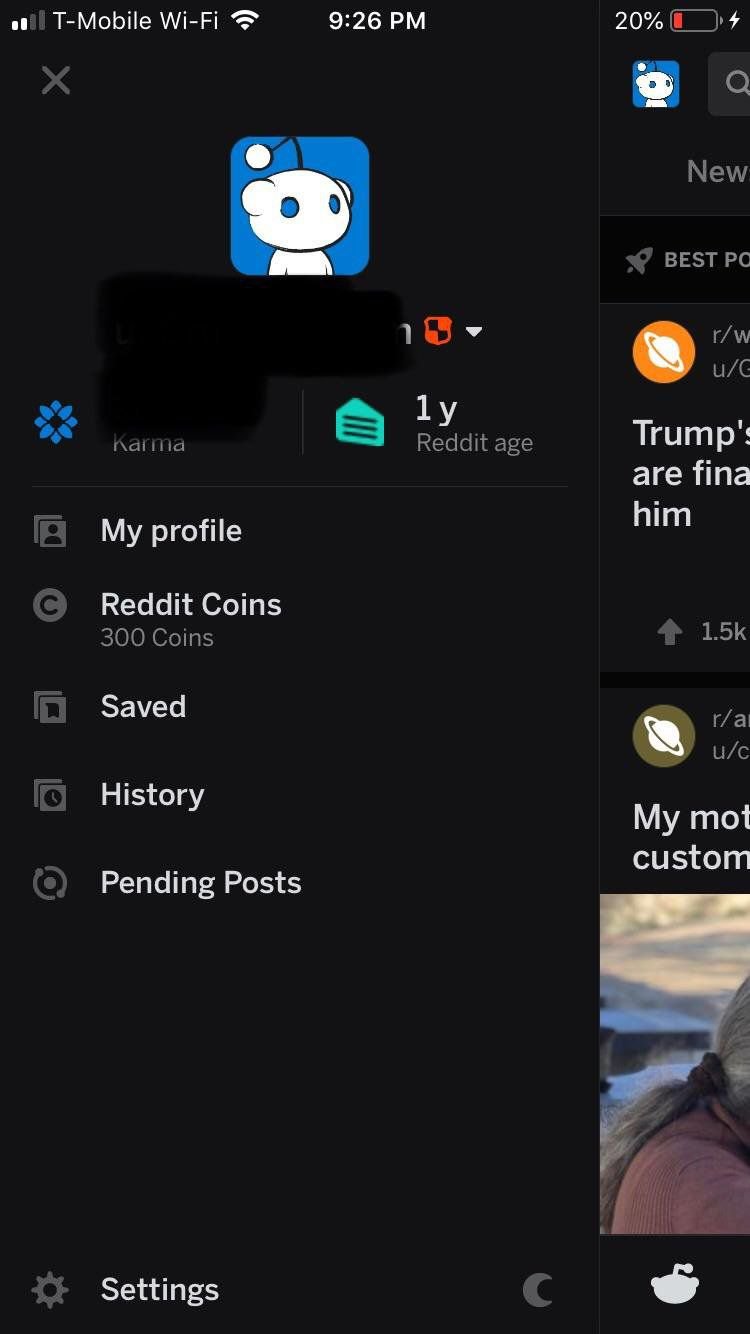
Task: Tap the r/worldnews subreddit planet icon
Action: pos(663,352)
